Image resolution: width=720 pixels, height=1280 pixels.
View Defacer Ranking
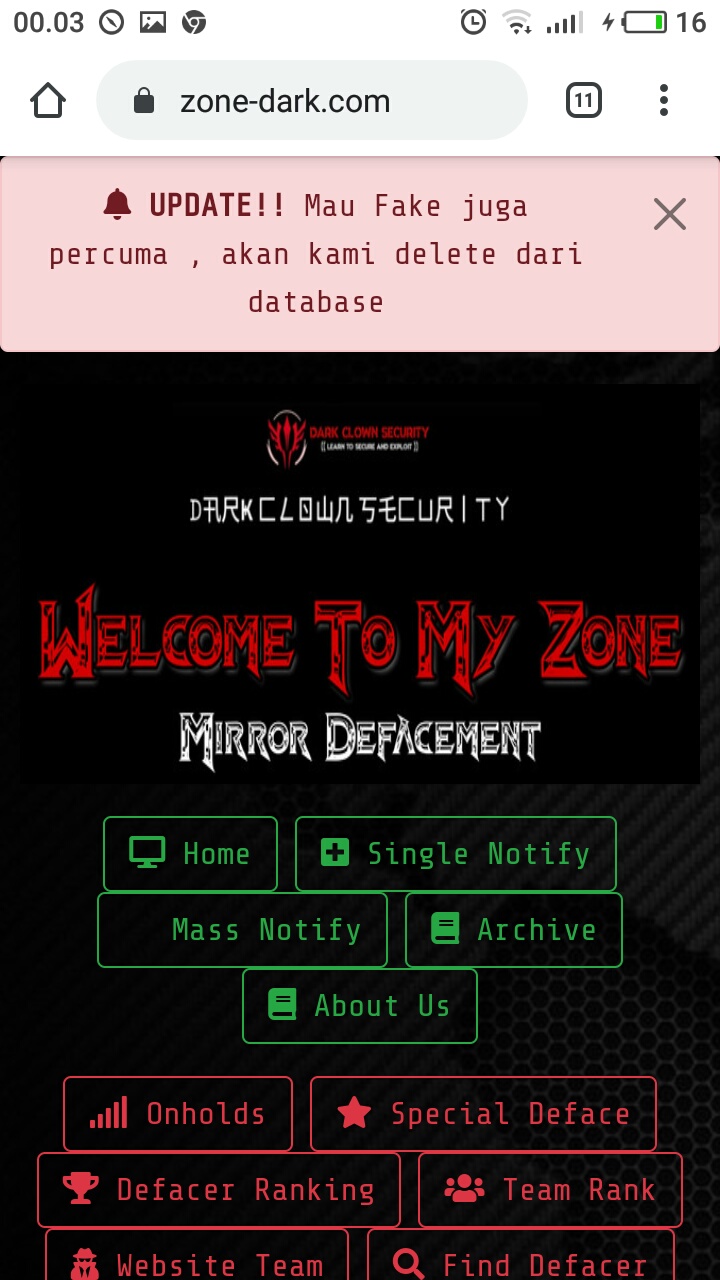[219, 1190]
